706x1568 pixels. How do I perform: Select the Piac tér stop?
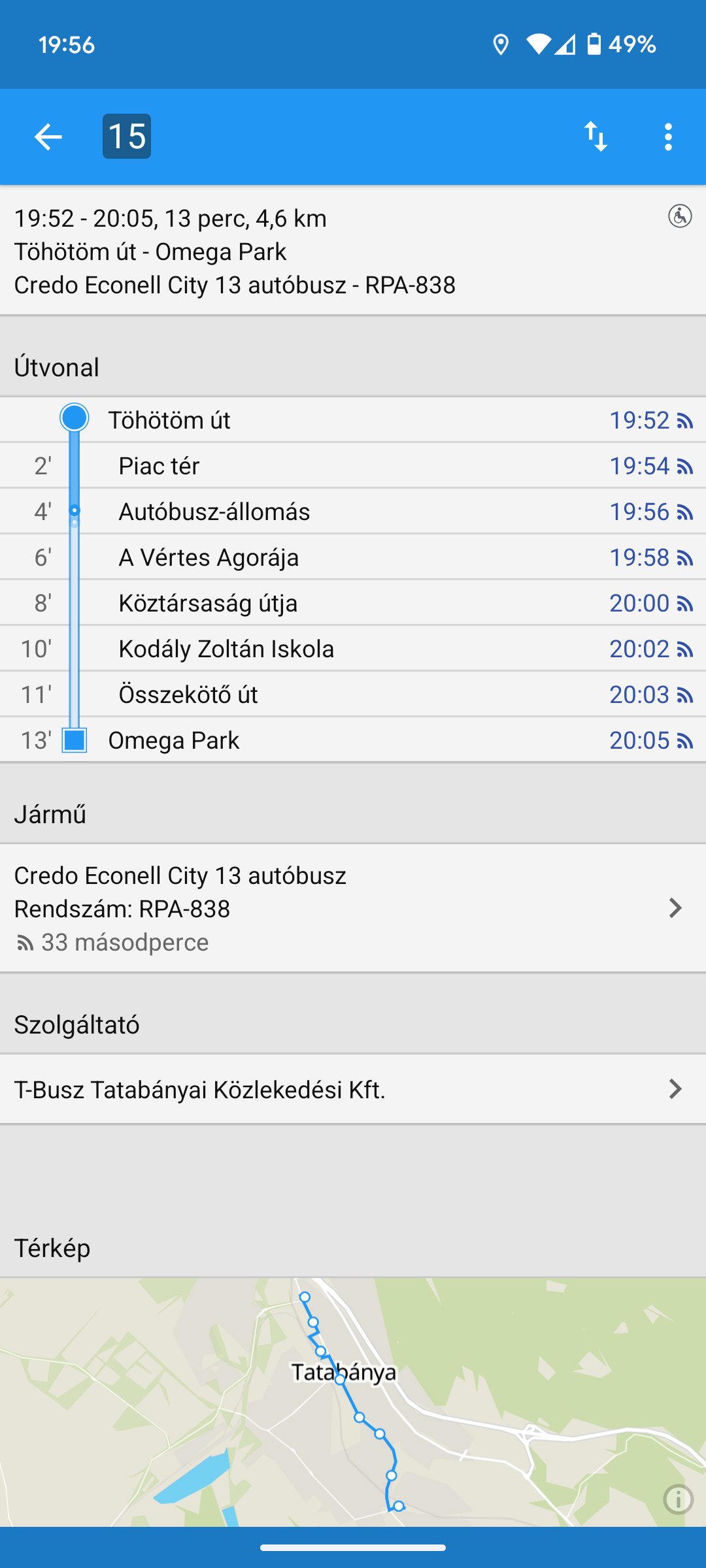[353, 465]
